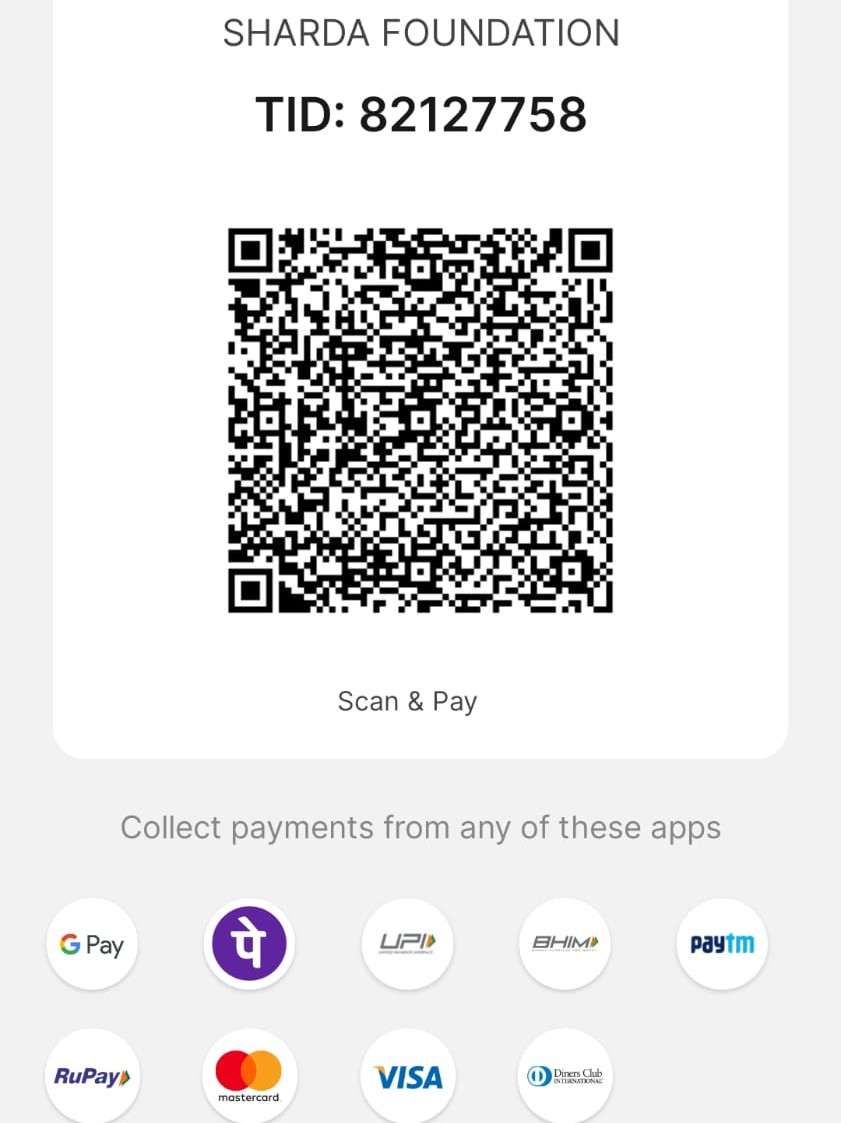Viewport: 841px width, 1123px height.
Task: Click the RuPay card icon
Action: tap(92, 1076)
